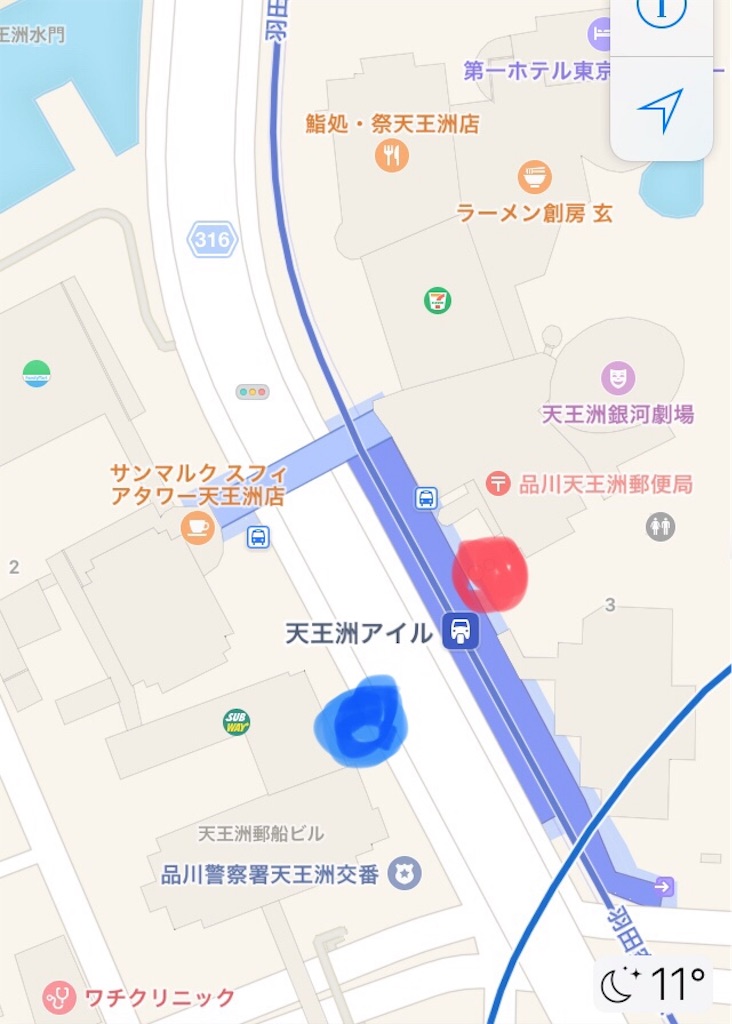Tap the ラーメン創房 玄 ramen marker
The height and width of the screenshot is (1024, 732).
[535, 177]
